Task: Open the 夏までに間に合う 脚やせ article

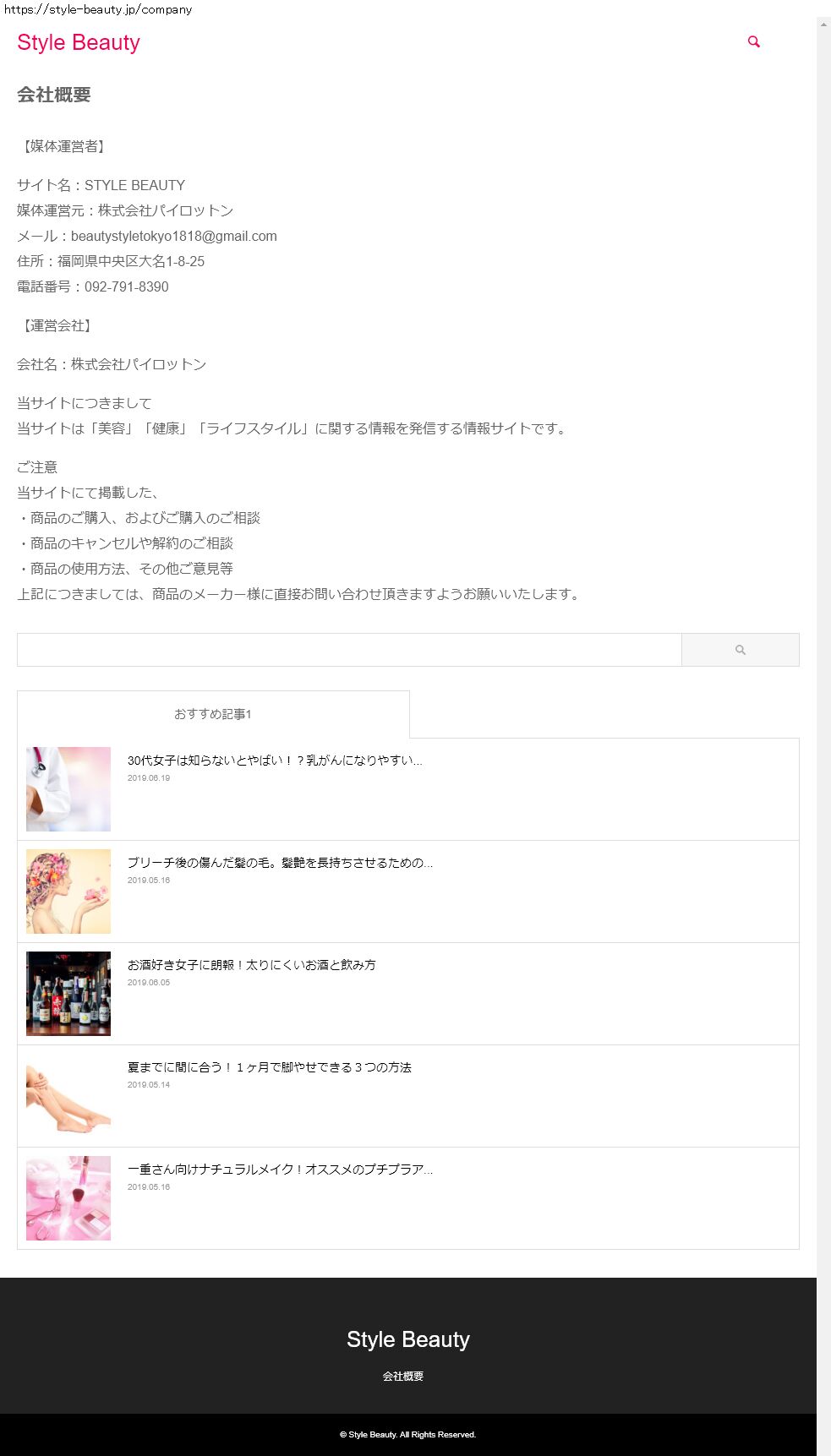Action: click(269, 1067)
